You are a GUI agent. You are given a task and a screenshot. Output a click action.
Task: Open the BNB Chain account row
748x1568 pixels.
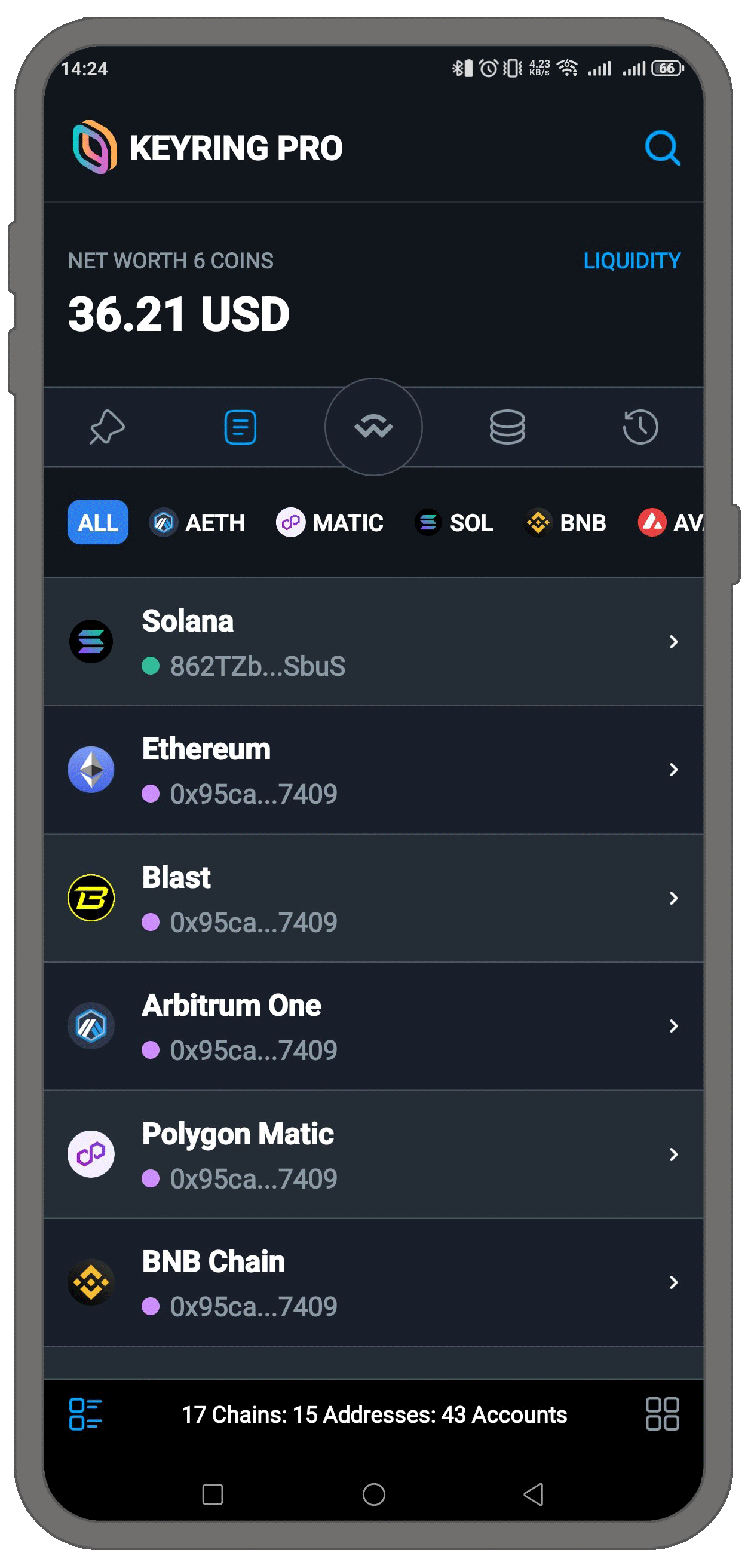(x=373, y=1282)
